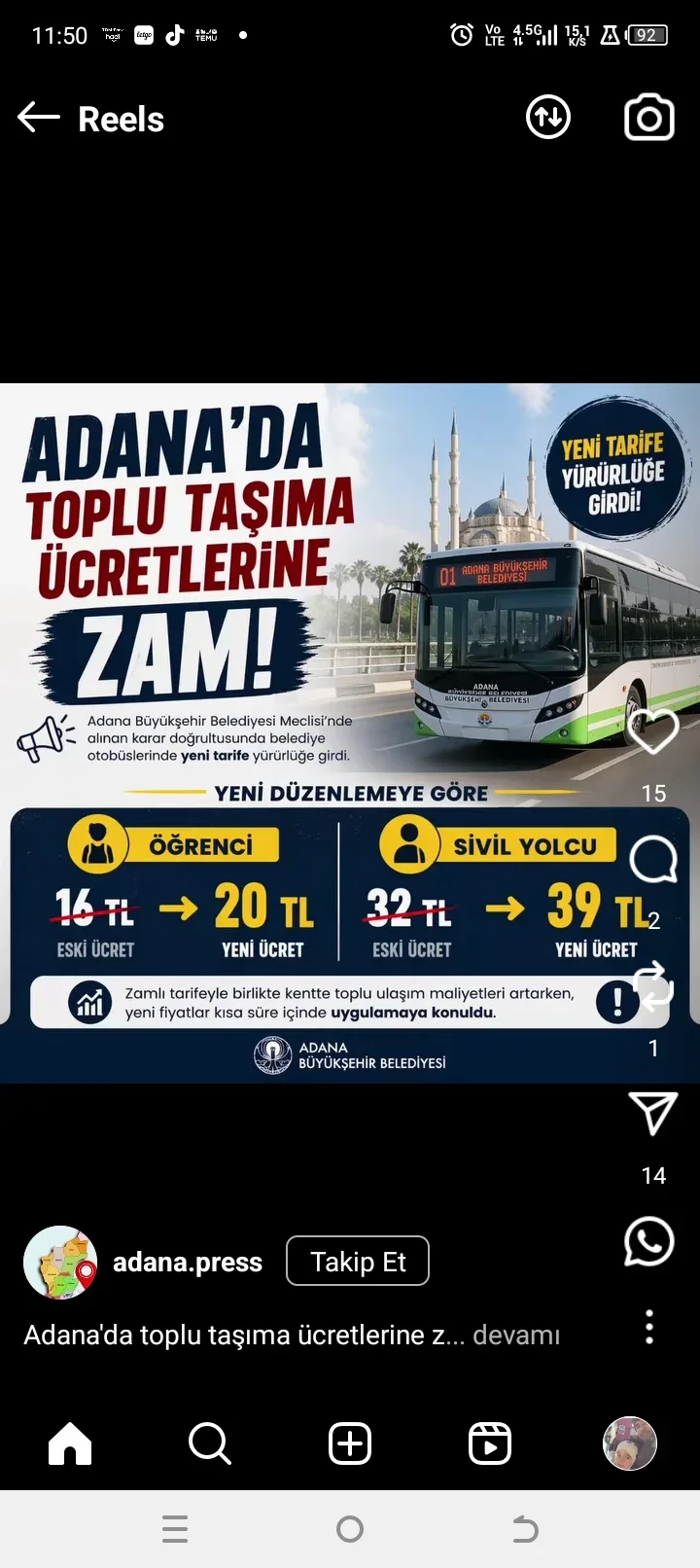This screenshot has height=1568, width=700.
Task: Send this reel via the paper plane icon
Action: (653, 1114)
